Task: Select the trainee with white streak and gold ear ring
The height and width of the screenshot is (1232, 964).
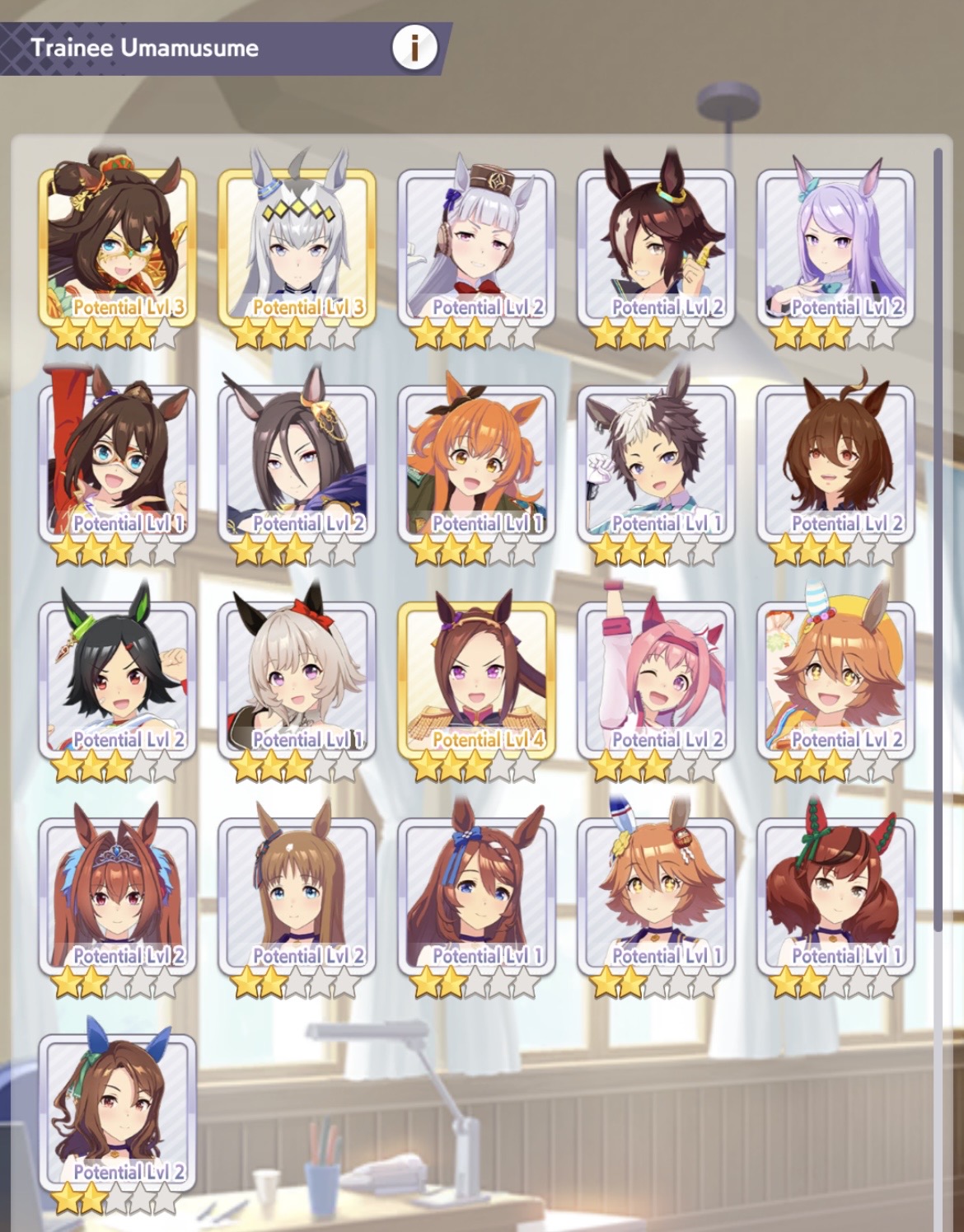Action: click(x=656, y=247)
